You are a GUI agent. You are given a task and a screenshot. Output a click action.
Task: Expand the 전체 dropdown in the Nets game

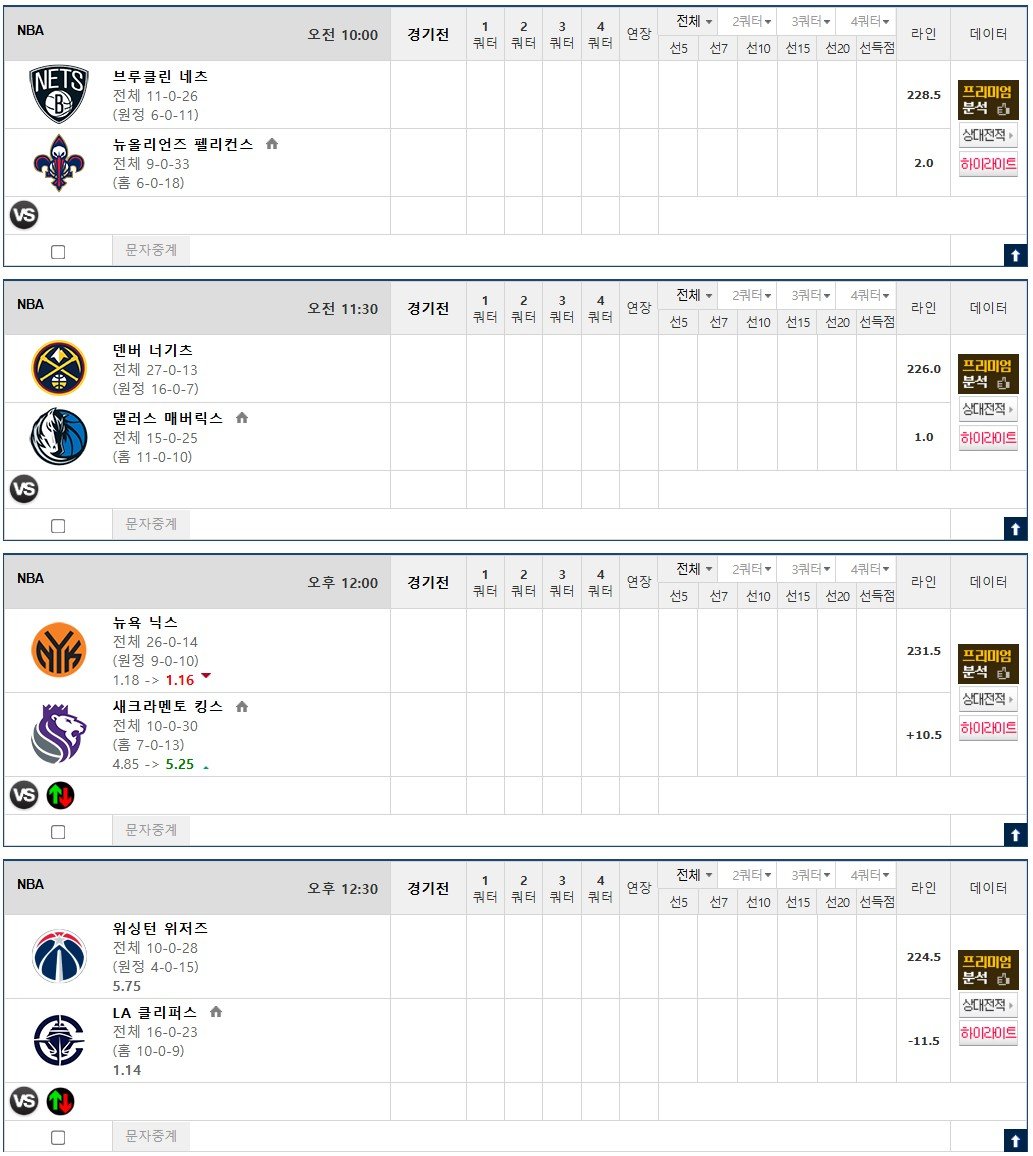[x=695, y=21]
